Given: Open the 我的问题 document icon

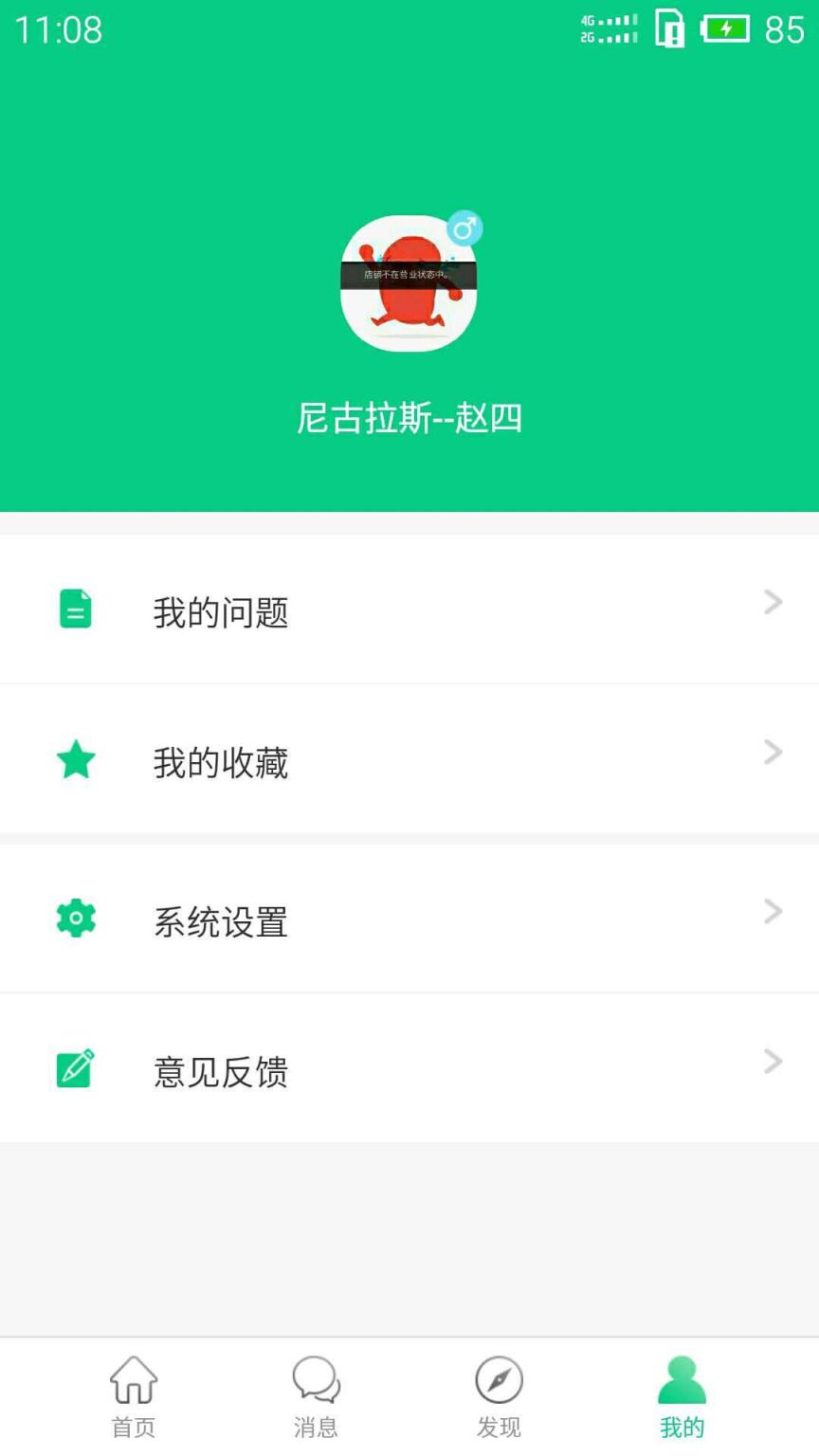Looking at the screenshot, I should [75, 610].
